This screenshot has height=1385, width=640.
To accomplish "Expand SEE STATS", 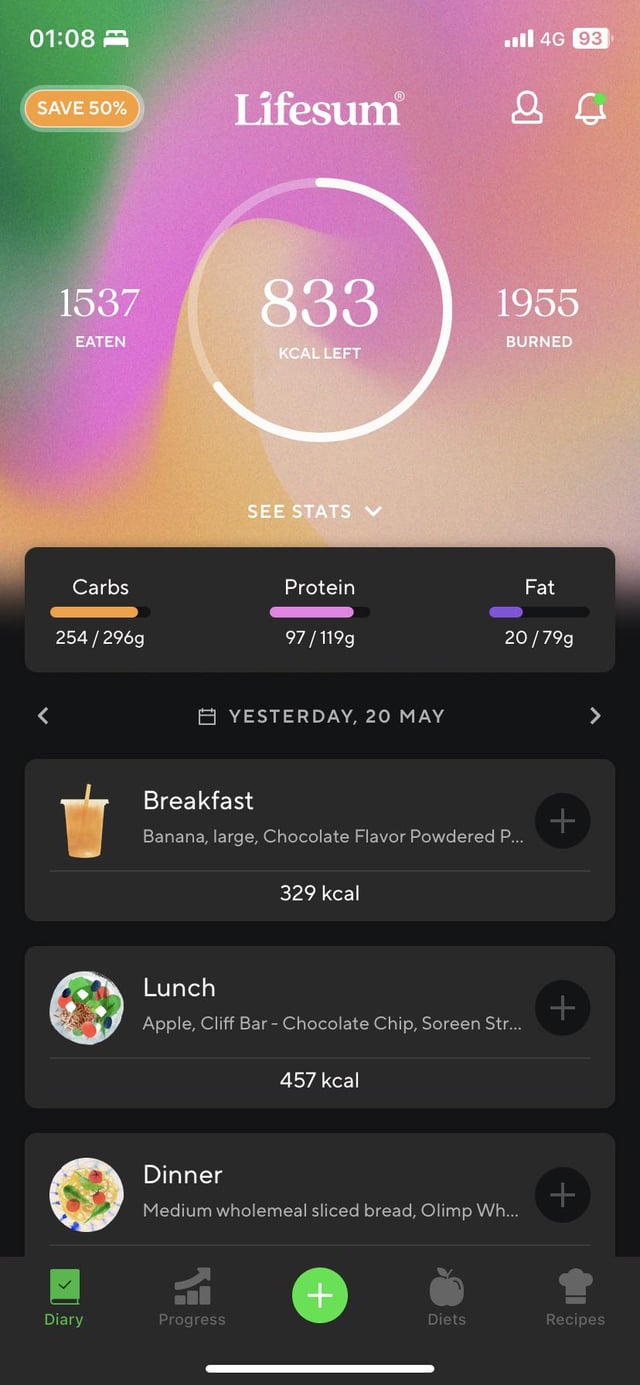I will (x=315, y=511).
